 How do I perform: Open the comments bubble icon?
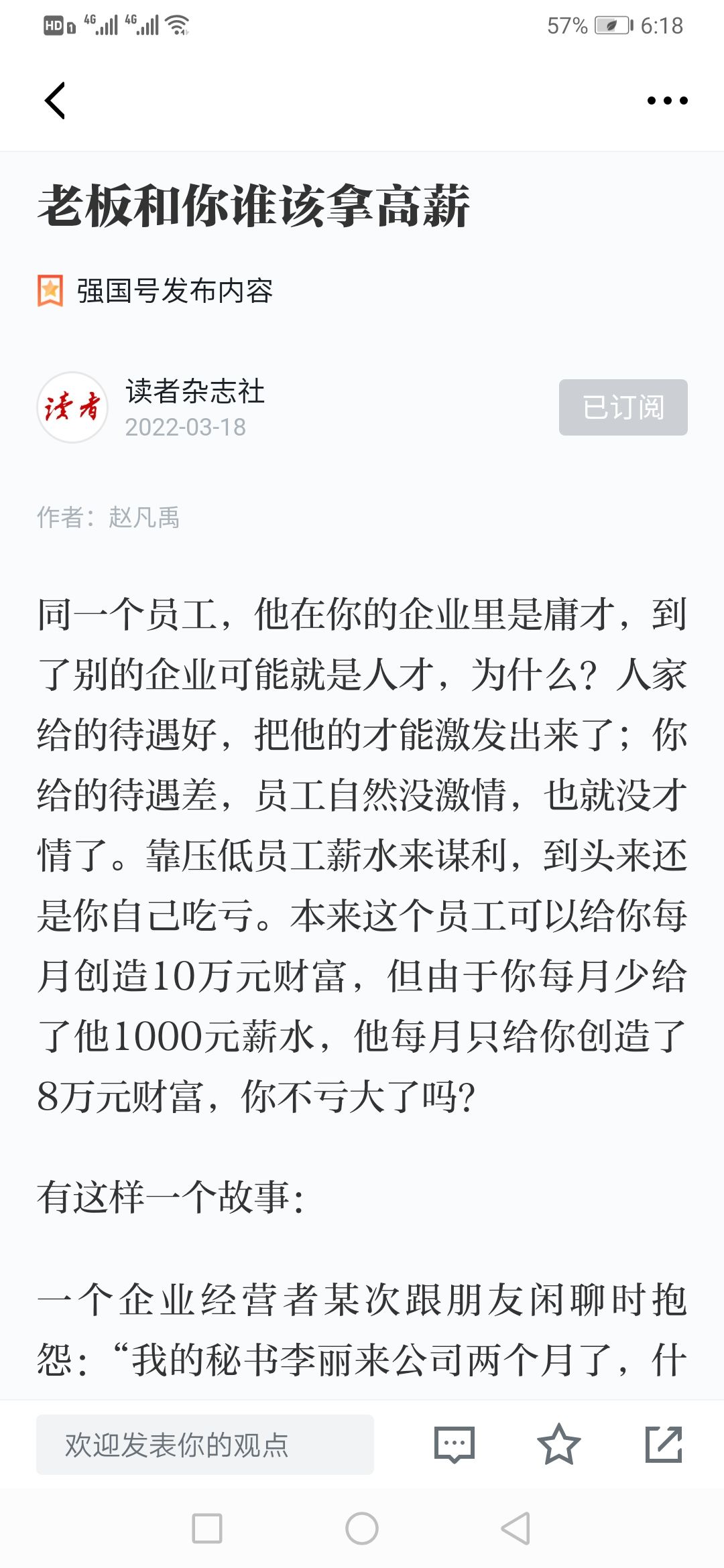point(454,1444)
